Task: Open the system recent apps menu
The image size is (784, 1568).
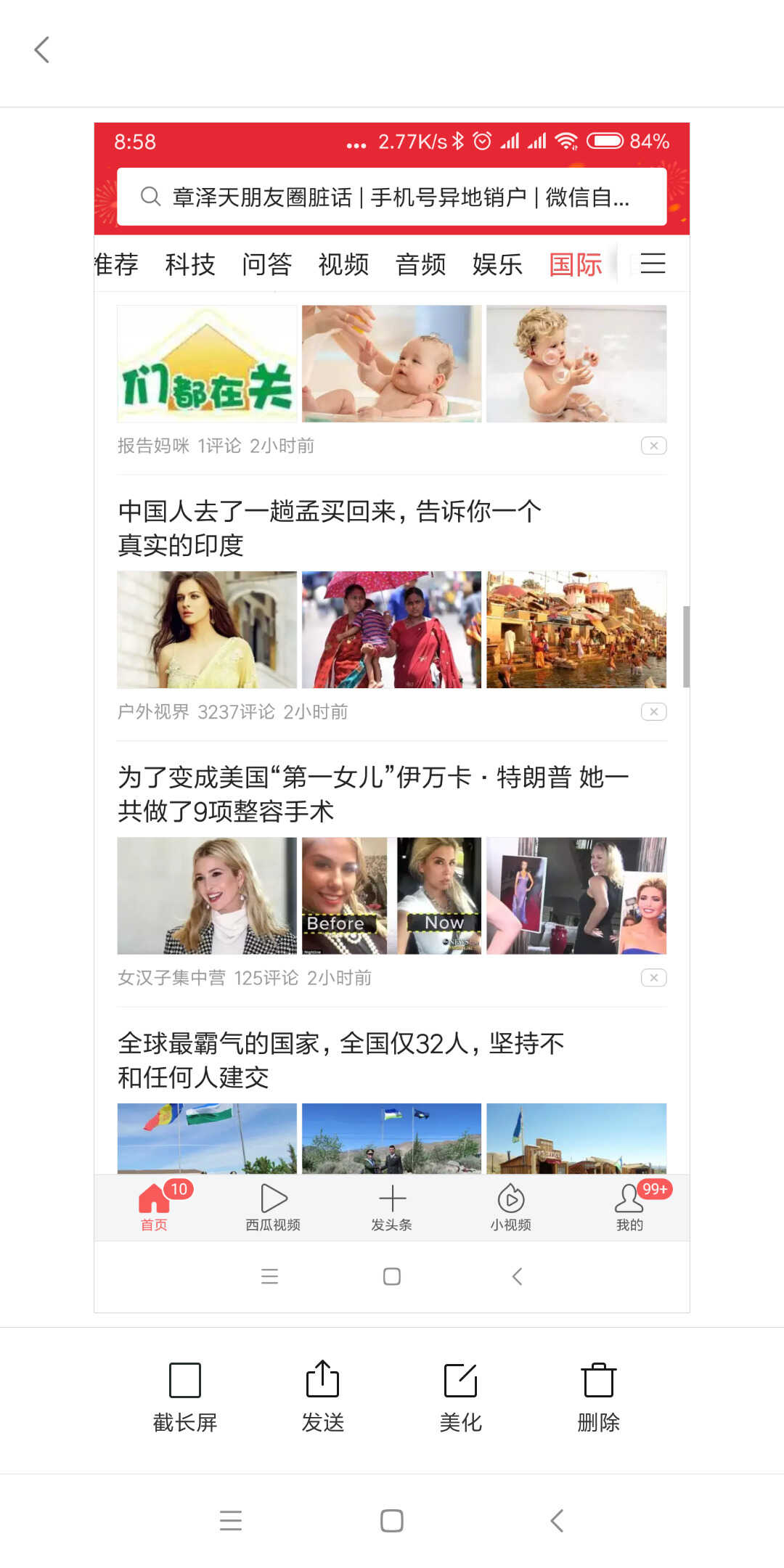Action: point(231,1520)
